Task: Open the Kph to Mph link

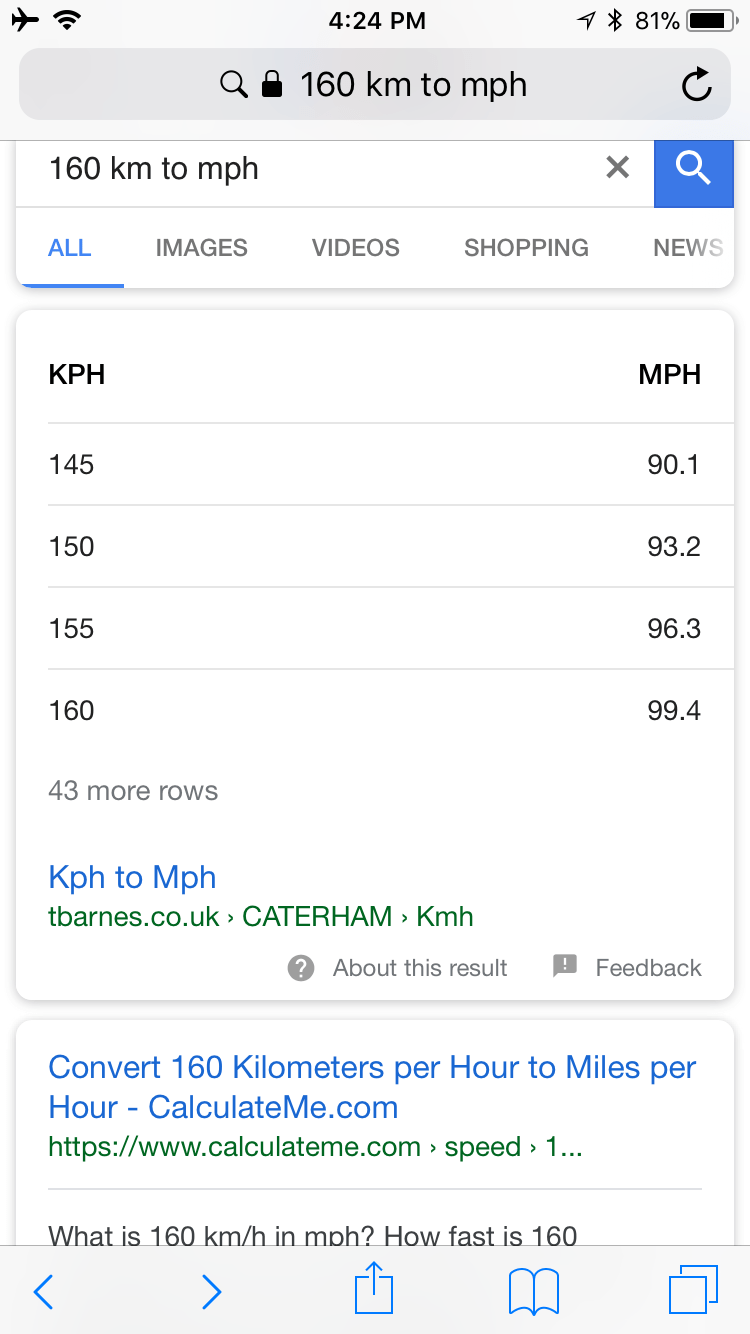Action: (x=132, y=877)
